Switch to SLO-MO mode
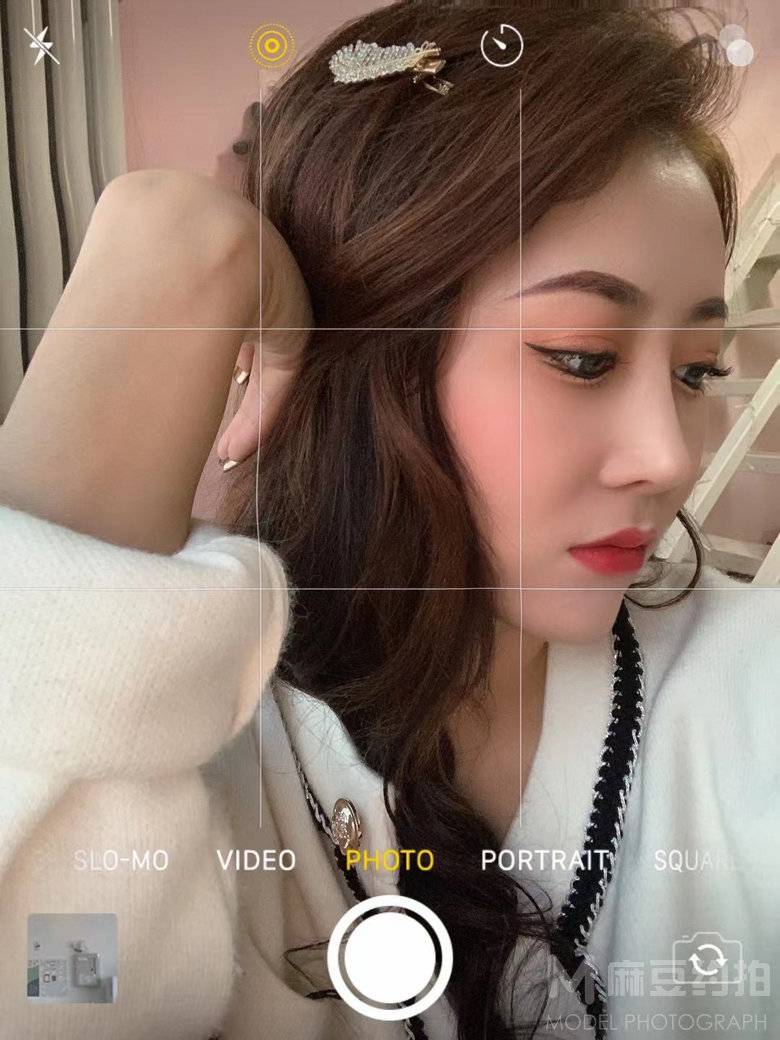Viewport: 780px width, 1040px height. tap(121, 860)
